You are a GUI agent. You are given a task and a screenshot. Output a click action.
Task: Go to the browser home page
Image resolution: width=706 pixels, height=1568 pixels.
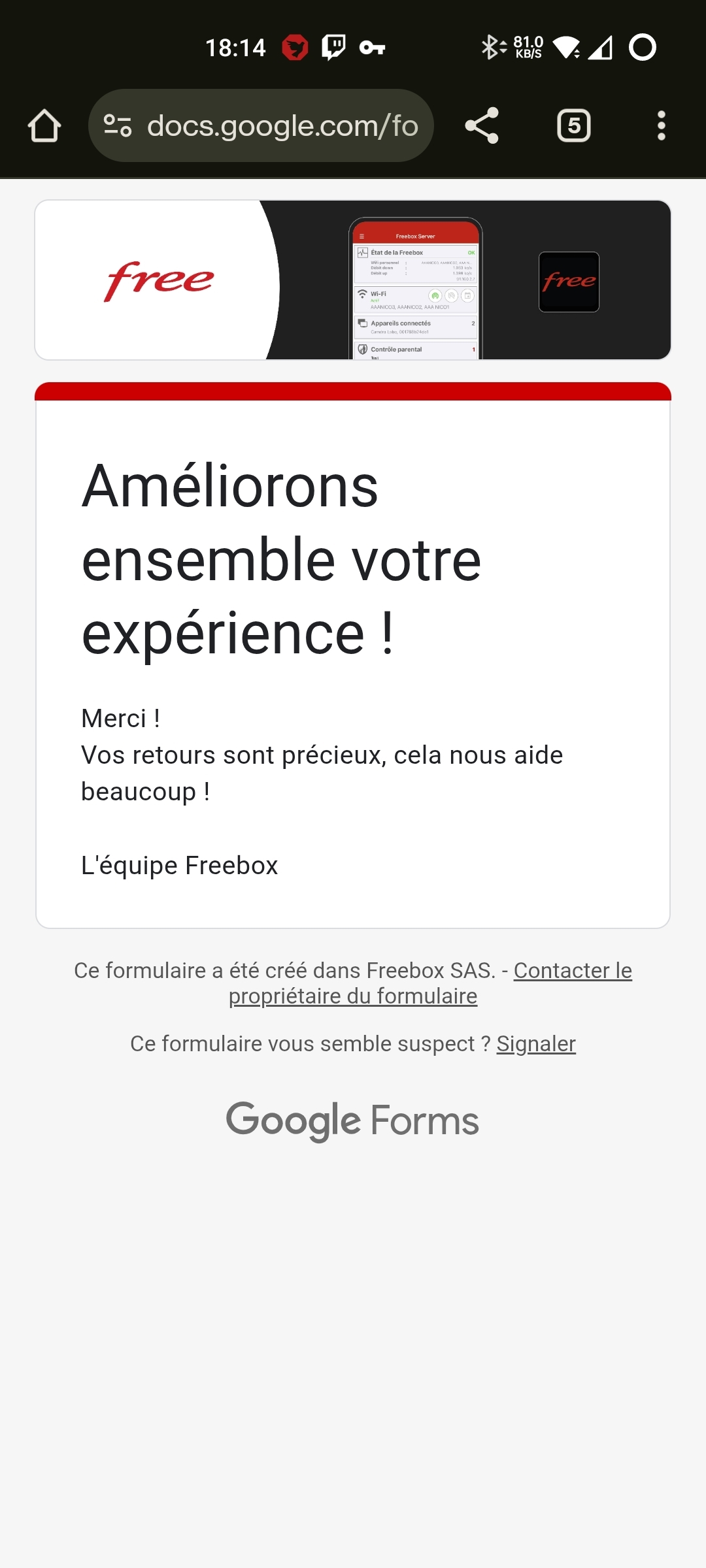click(x=44, y=125)
